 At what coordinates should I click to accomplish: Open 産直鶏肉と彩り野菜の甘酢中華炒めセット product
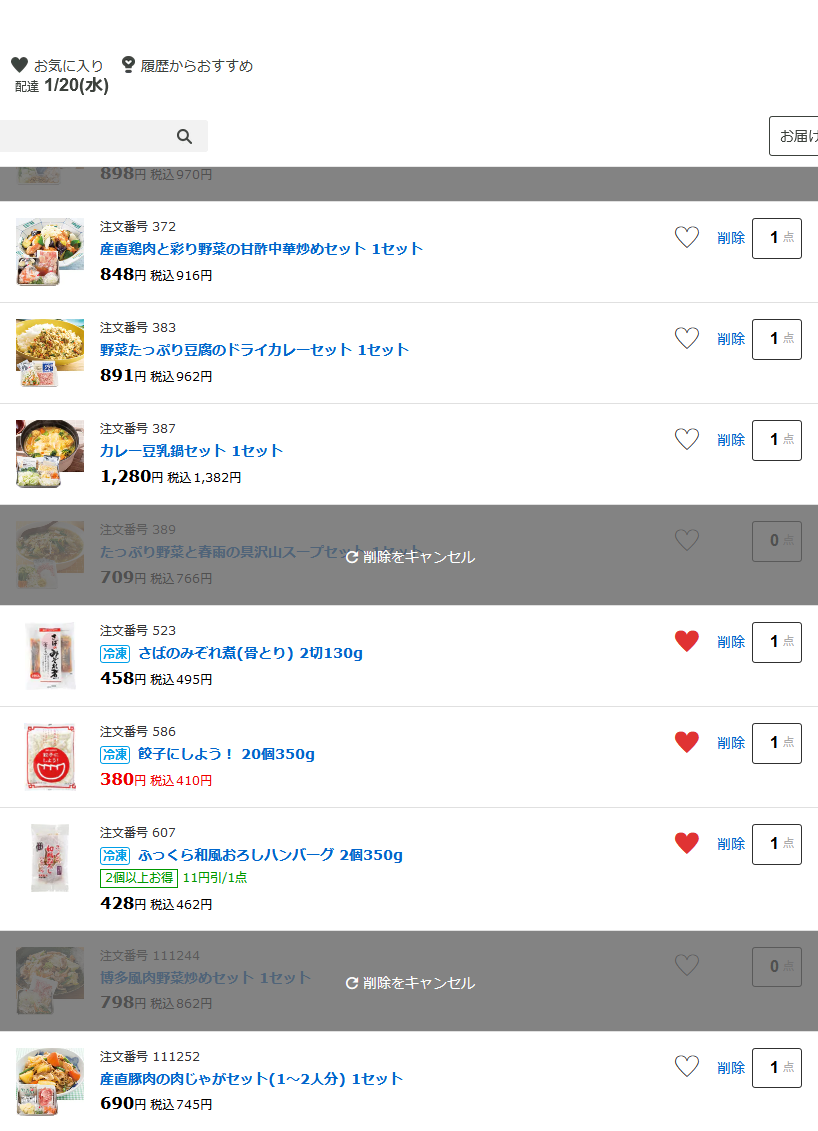[261, 248]
